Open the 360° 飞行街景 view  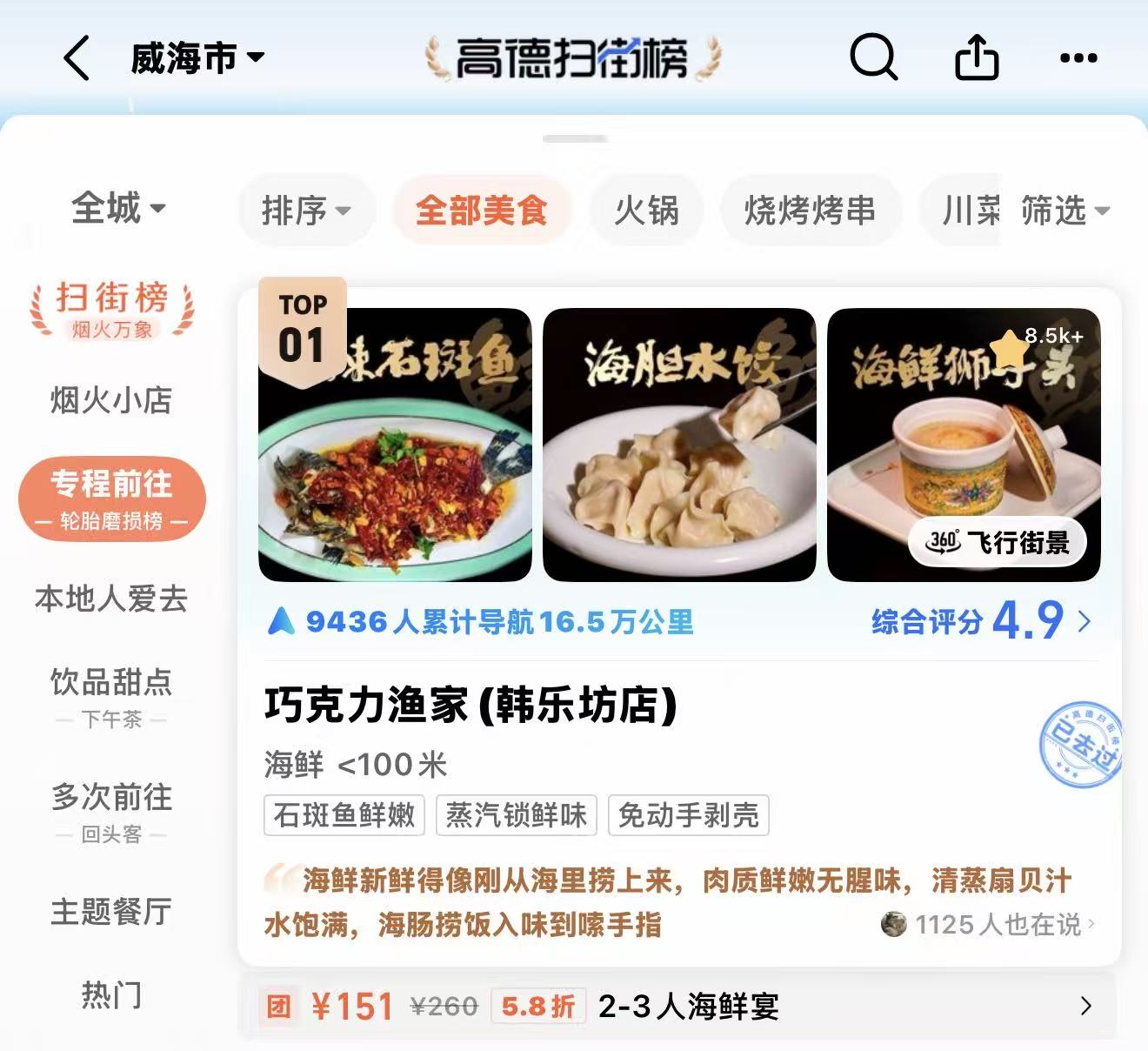coord(998,543)
